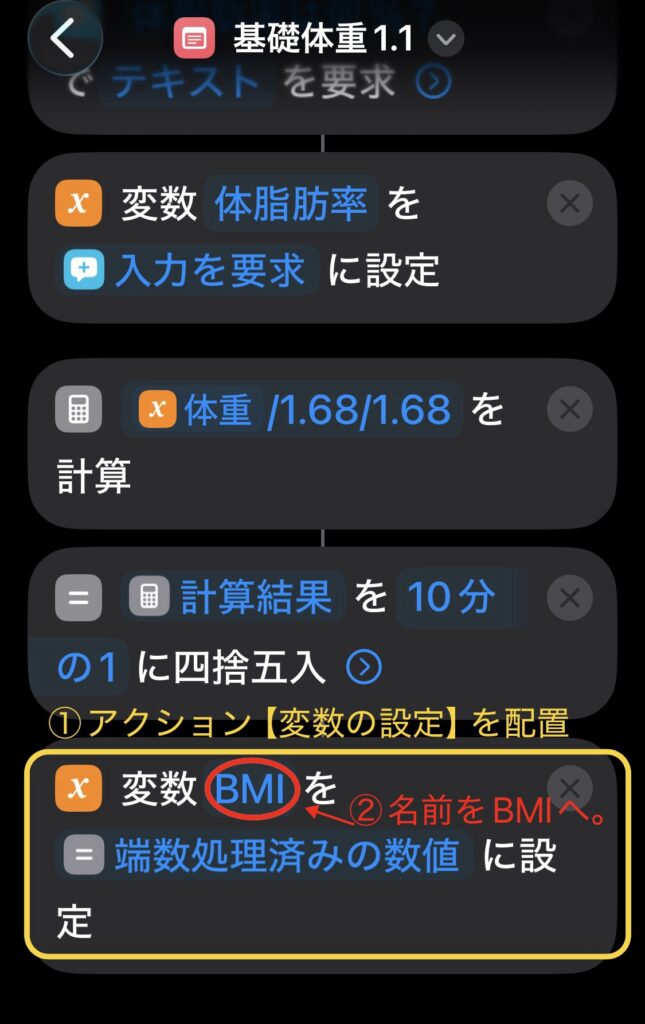
Task: Change the 10分の1 rounding precision
Action: point(450,598)
